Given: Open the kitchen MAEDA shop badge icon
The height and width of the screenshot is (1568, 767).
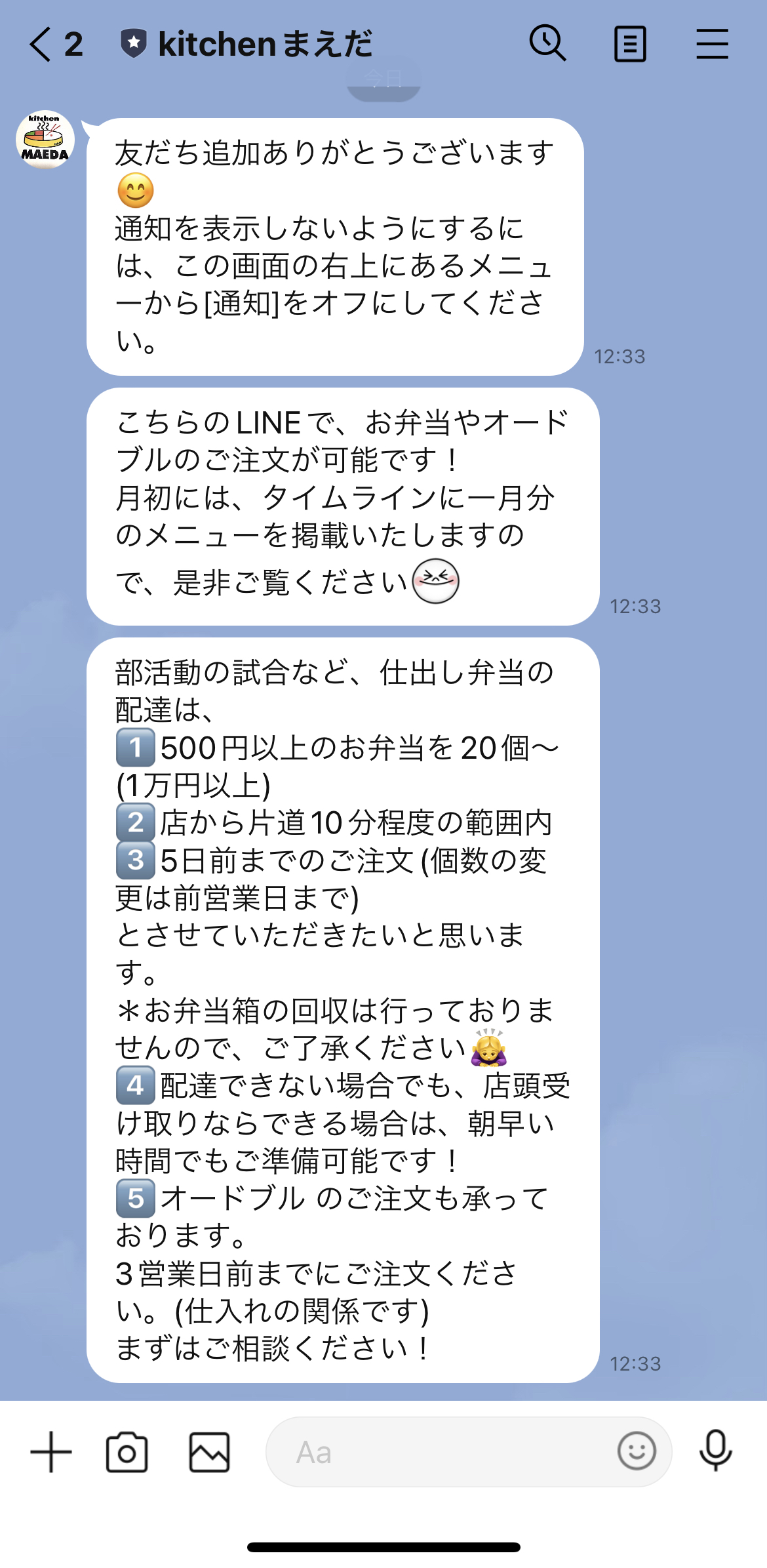Looking at the screenshot, I should (134, 43).
